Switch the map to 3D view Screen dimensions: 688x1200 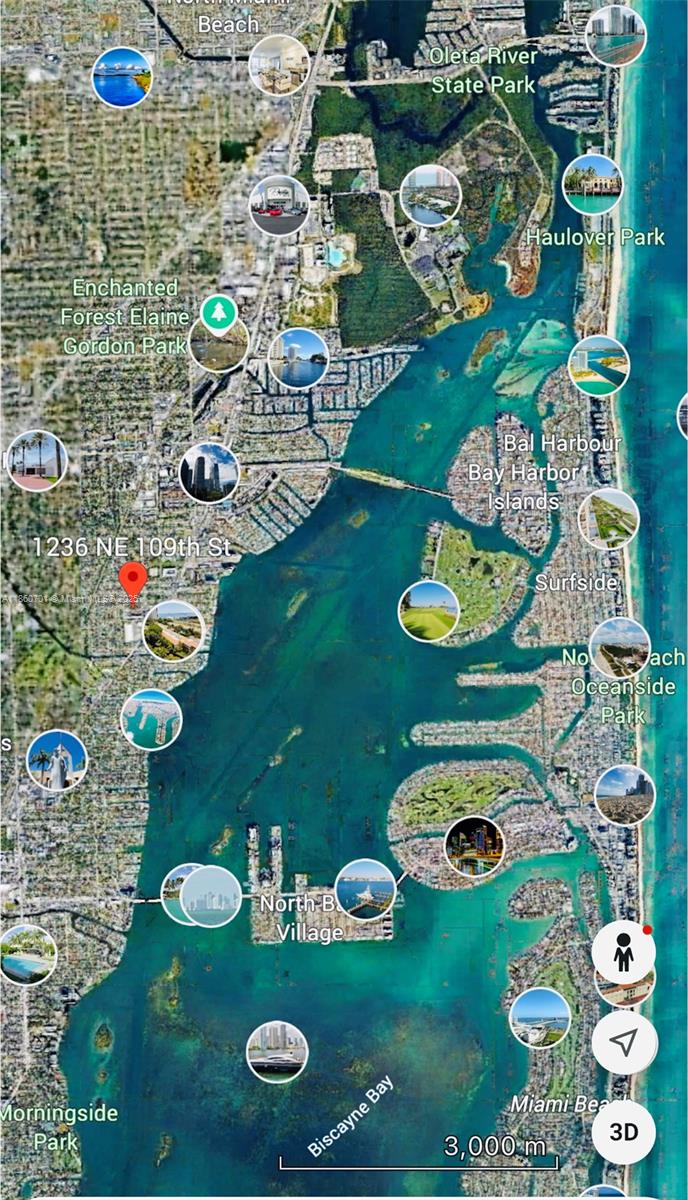(x=624, y=1132)
